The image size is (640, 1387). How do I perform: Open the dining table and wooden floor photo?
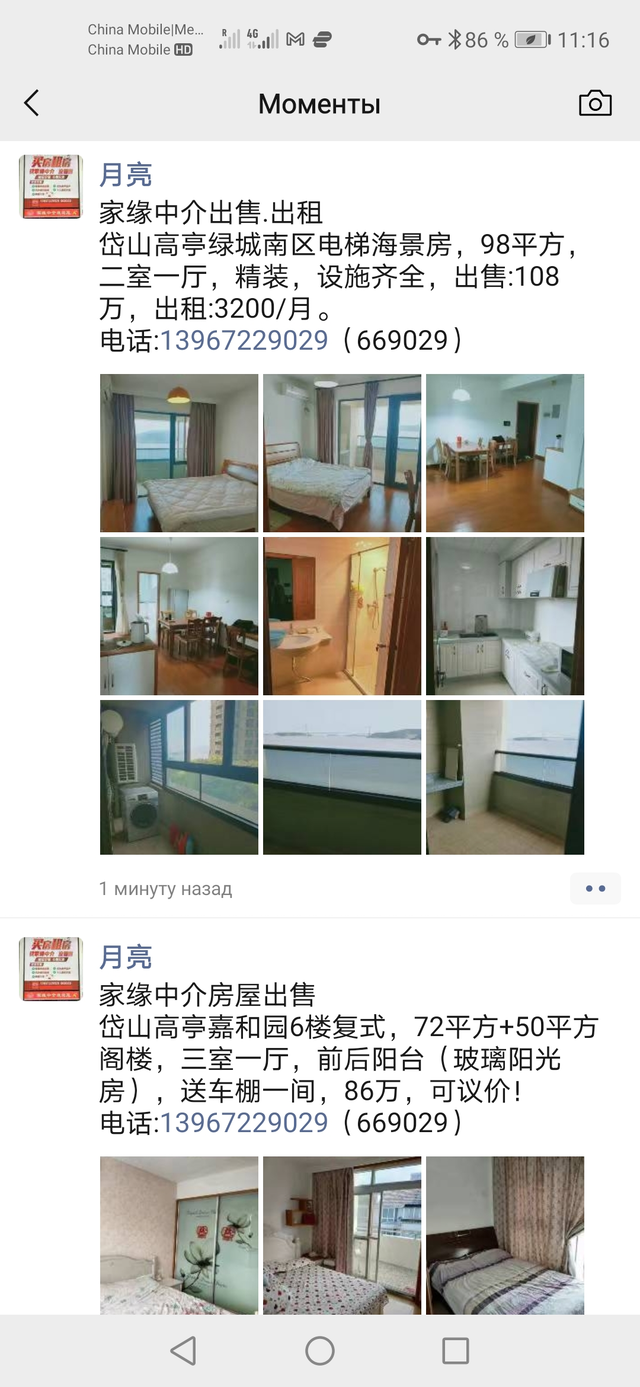505,453
